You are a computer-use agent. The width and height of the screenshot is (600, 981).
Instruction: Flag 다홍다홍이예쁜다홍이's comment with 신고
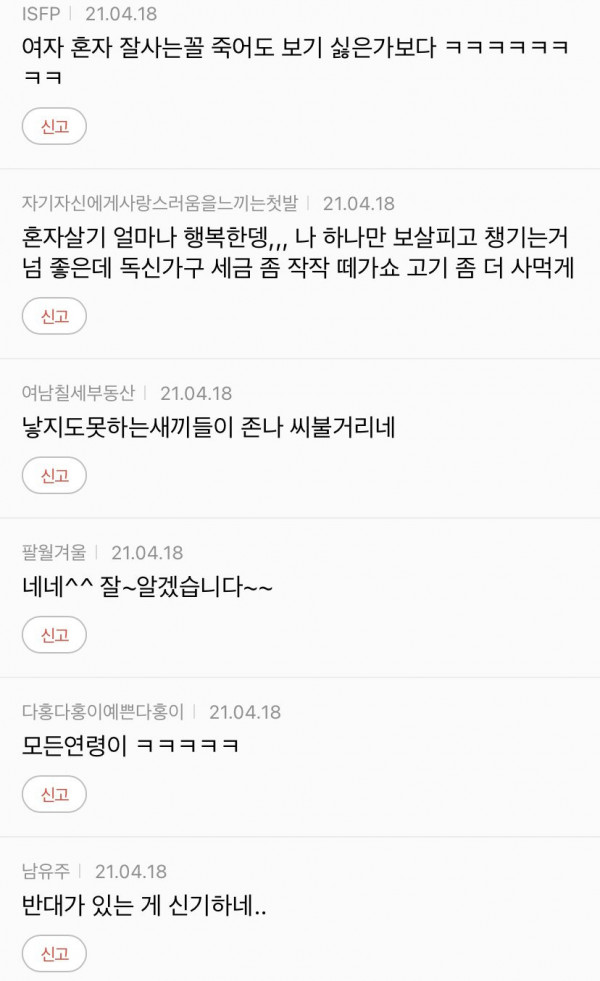tap(54, 795)
